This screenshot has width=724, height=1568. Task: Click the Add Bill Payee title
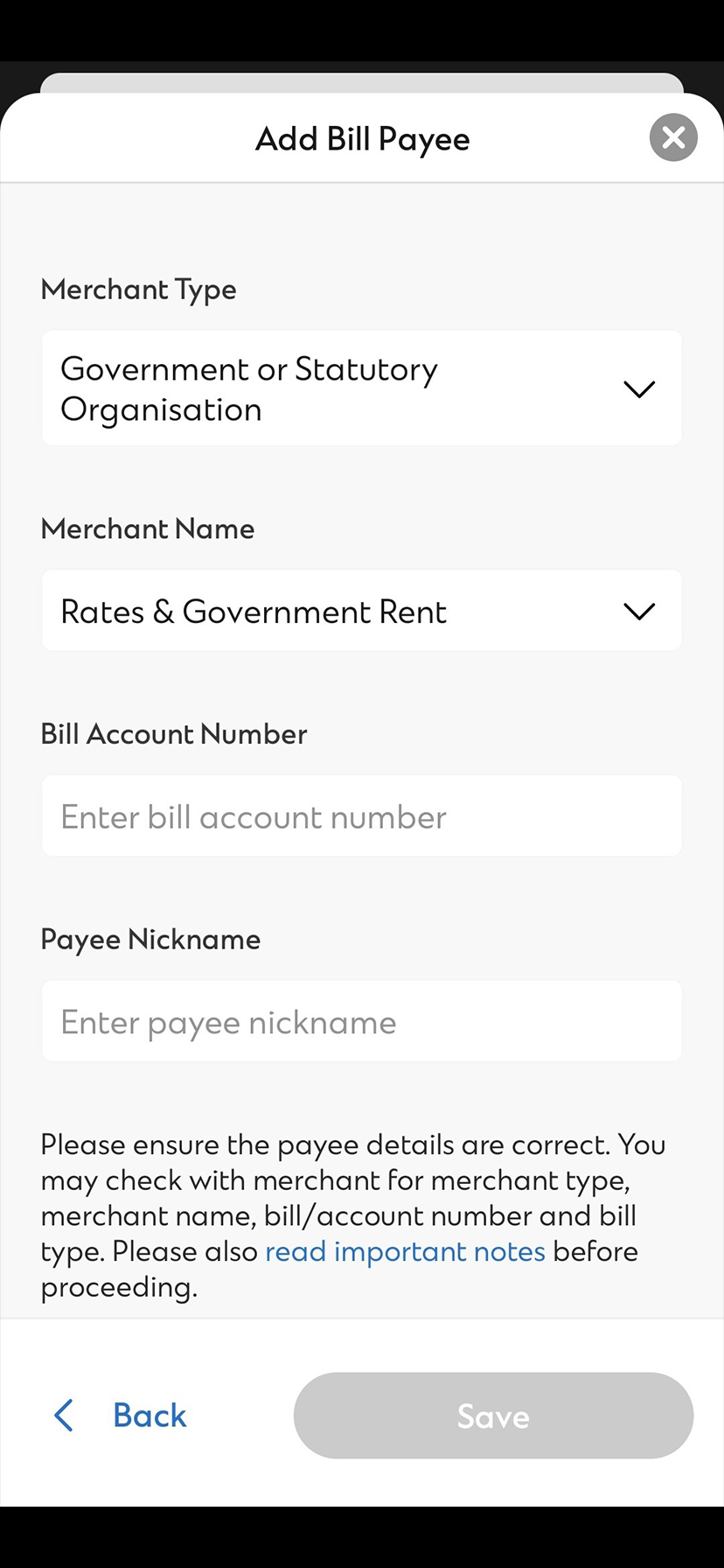(x=362, y=138)
